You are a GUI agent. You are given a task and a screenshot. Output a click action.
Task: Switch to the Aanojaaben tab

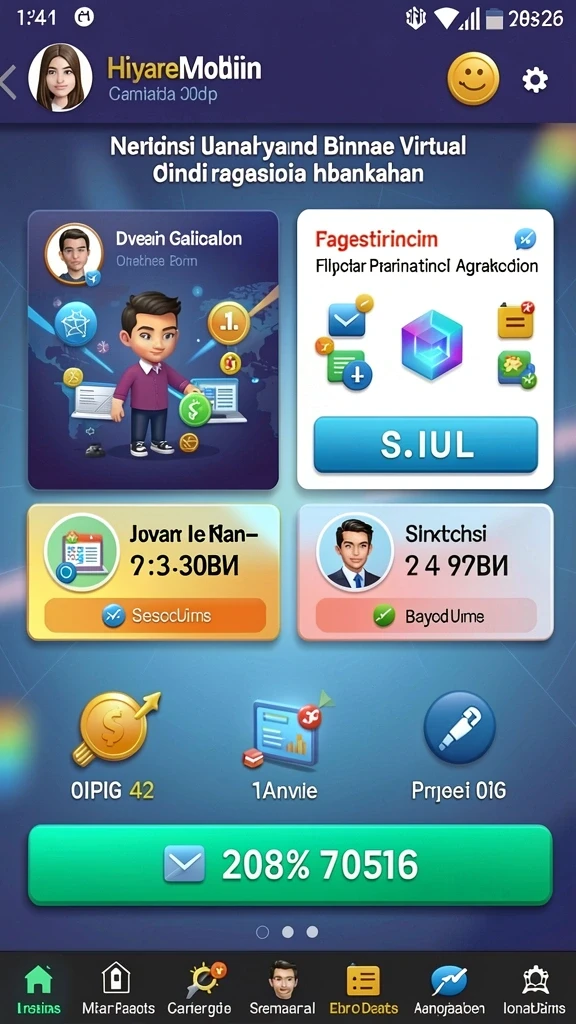[x=449, y=989]
